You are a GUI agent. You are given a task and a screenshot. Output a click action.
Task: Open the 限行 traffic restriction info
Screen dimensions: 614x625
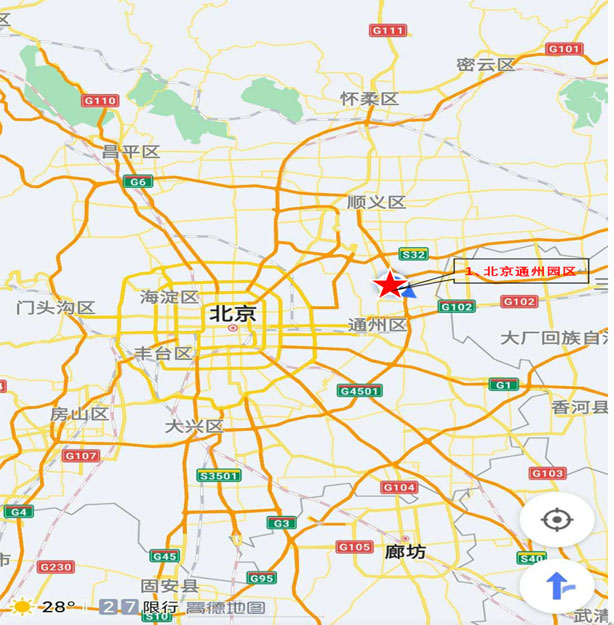coord(139,607)
